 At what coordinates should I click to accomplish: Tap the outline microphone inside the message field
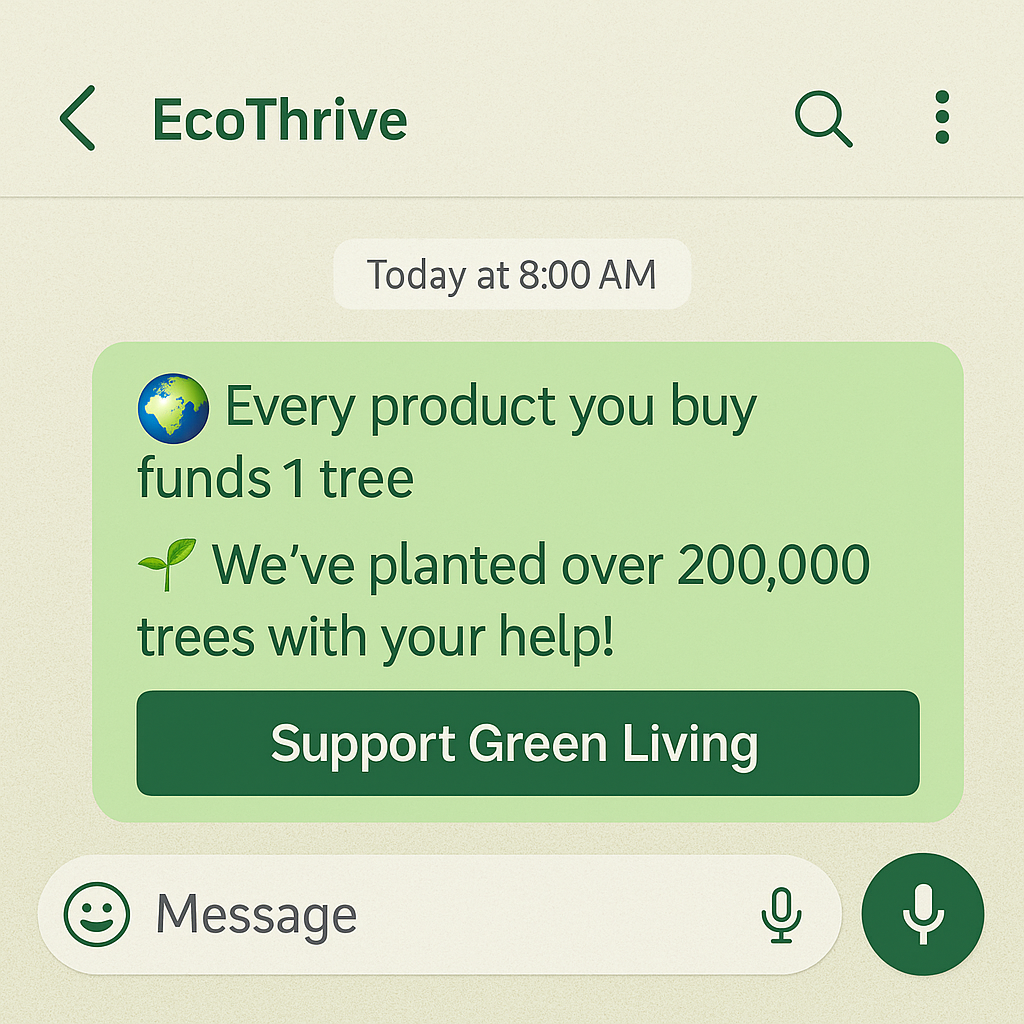[781, 914]
